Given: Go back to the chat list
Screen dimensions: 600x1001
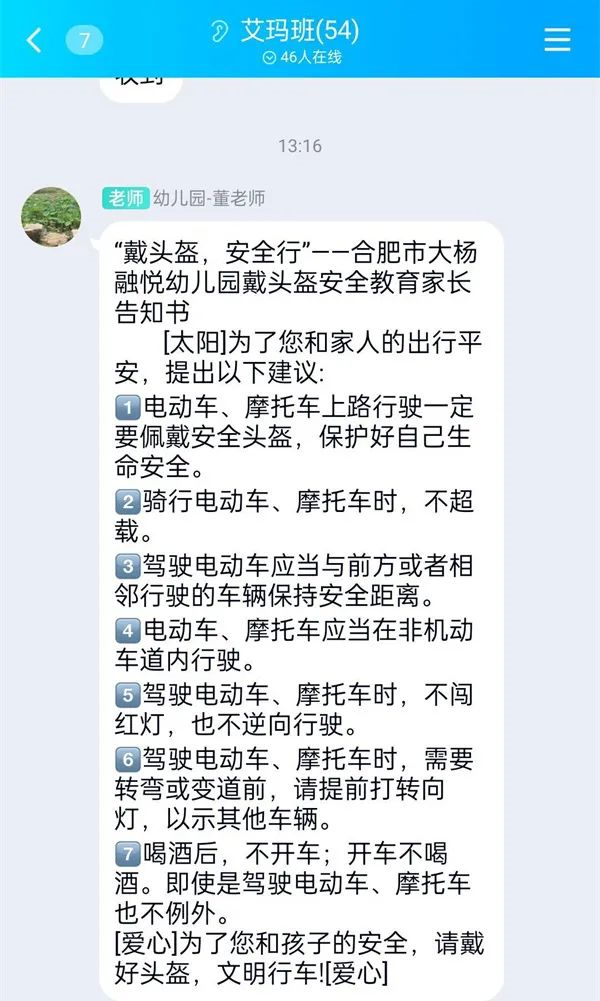Looking at the screenshot, I should pos(35,40).
